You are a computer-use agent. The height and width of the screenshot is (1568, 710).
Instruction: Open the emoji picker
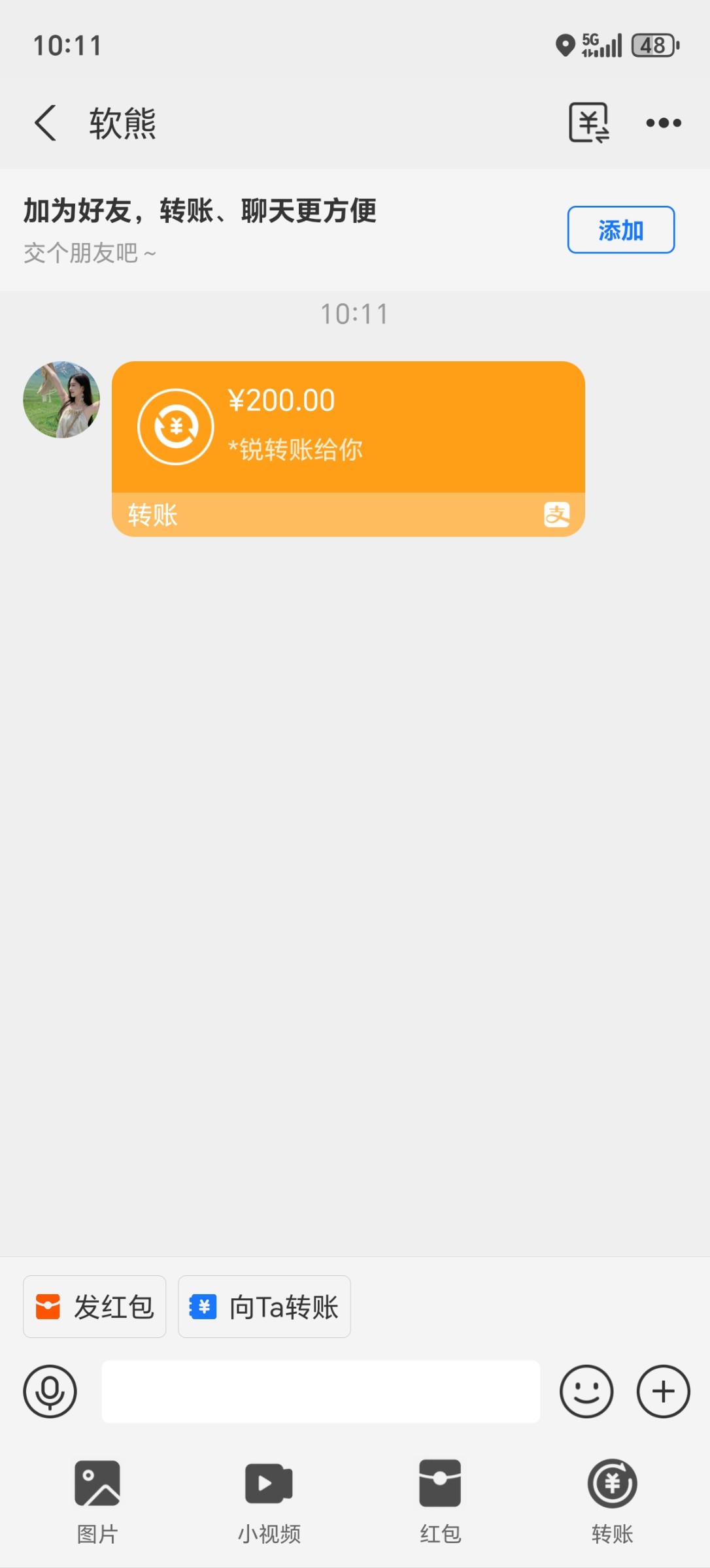tap(586, 1392)
